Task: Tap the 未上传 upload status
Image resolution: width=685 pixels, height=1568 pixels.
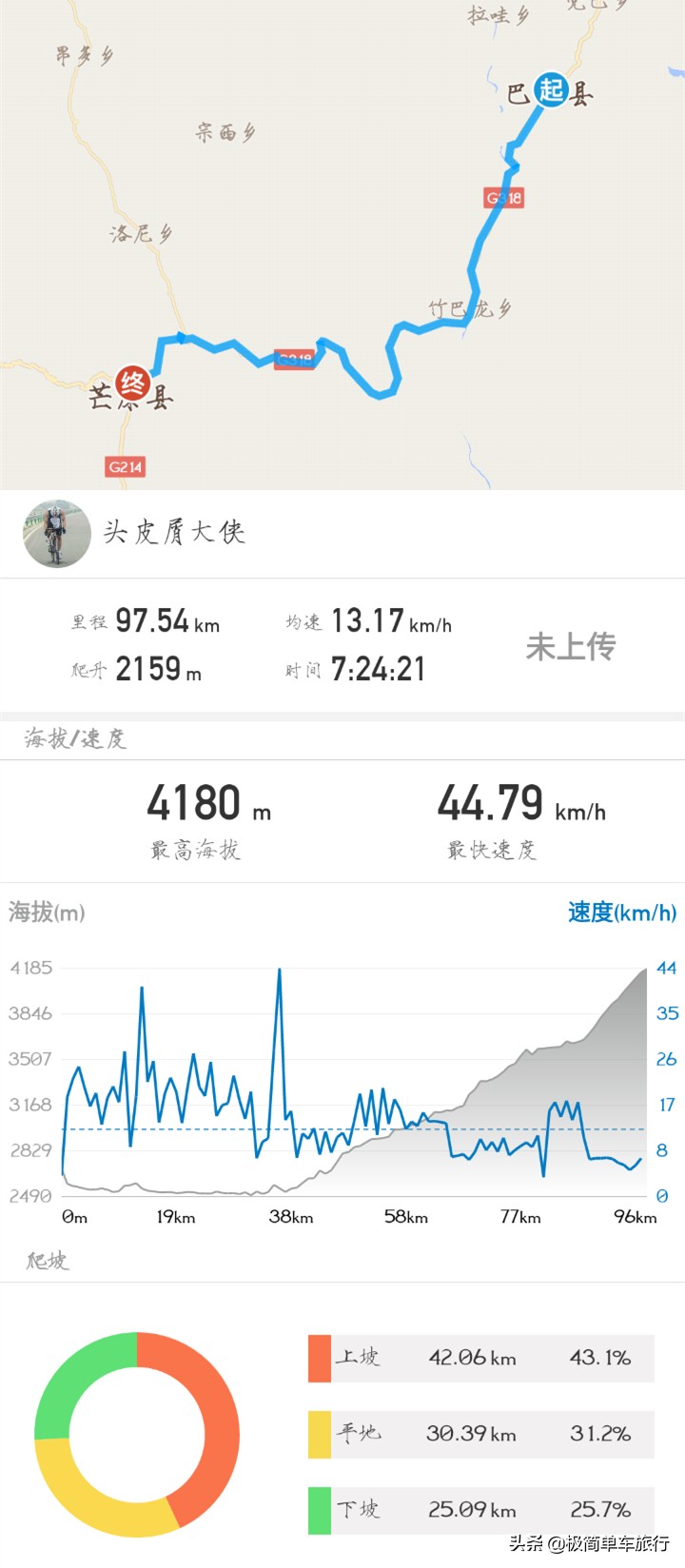Action: [571, 644]
